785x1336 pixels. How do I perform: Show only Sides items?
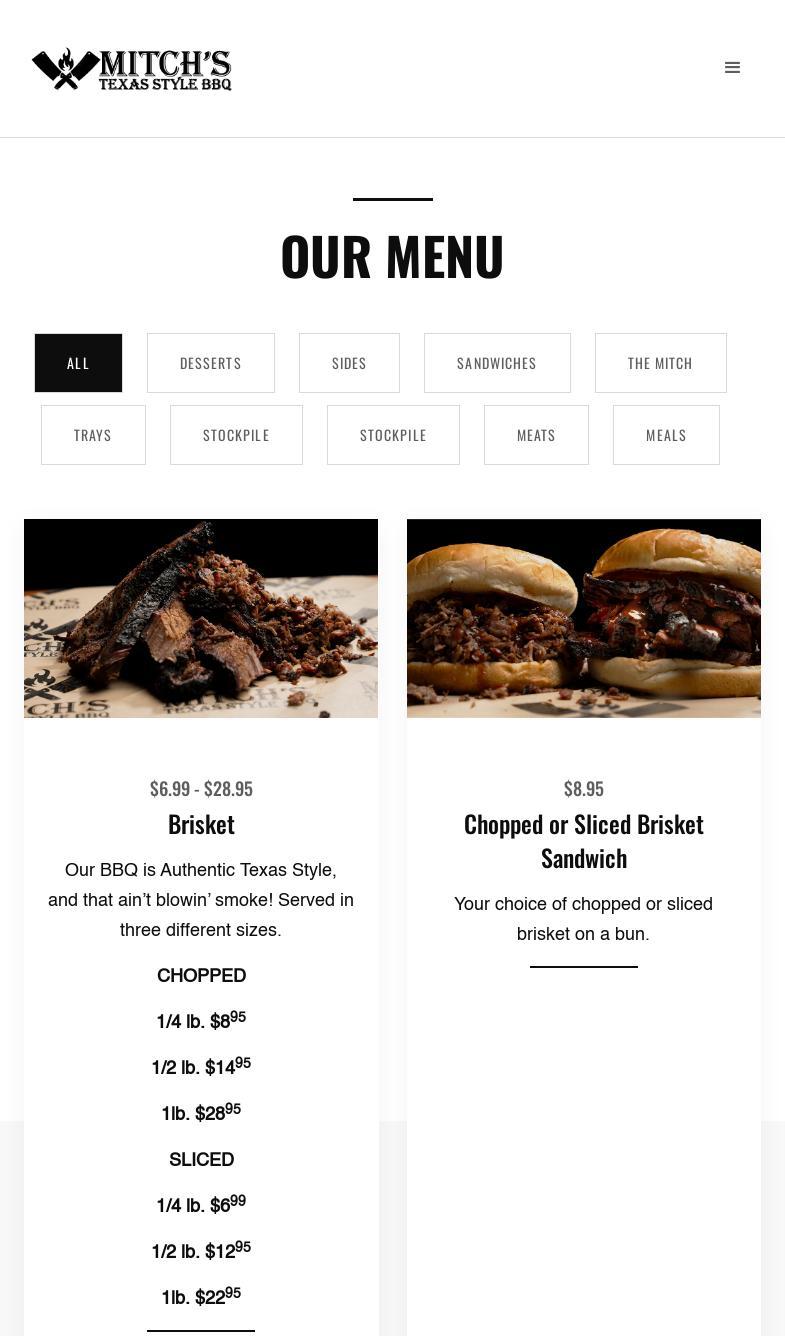349,363
